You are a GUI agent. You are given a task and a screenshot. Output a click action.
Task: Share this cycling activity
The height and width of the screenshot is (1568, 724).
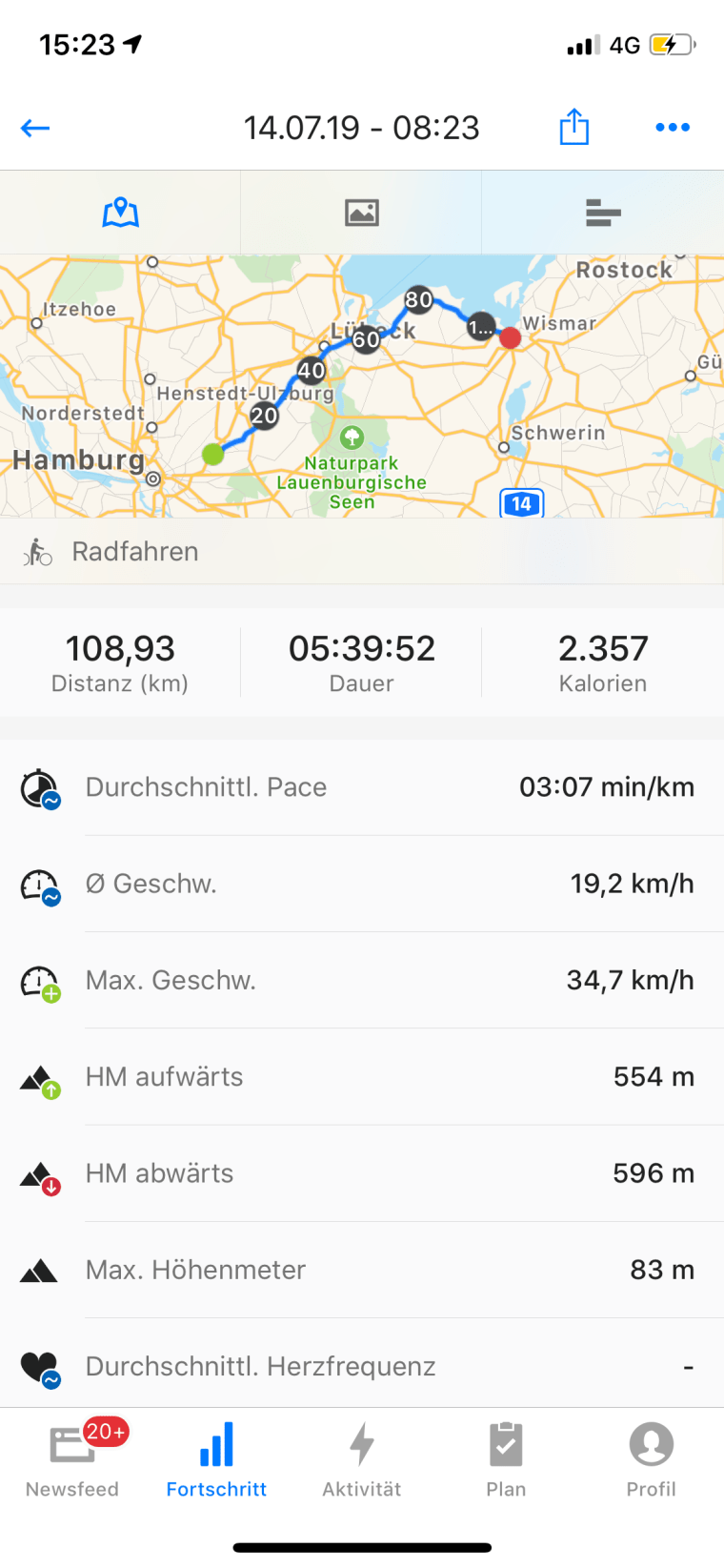(573, 127)
